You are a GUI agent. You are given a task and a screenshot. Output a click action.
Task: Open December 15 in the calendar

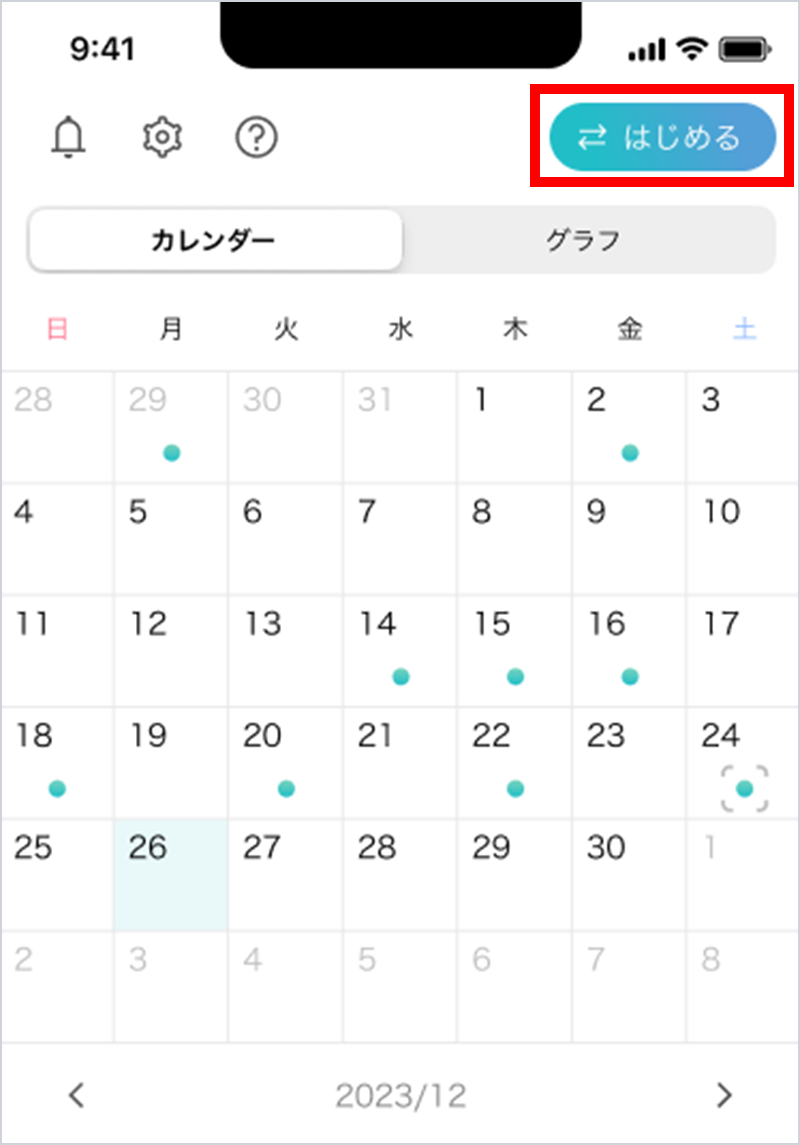[x=514, y=650]
